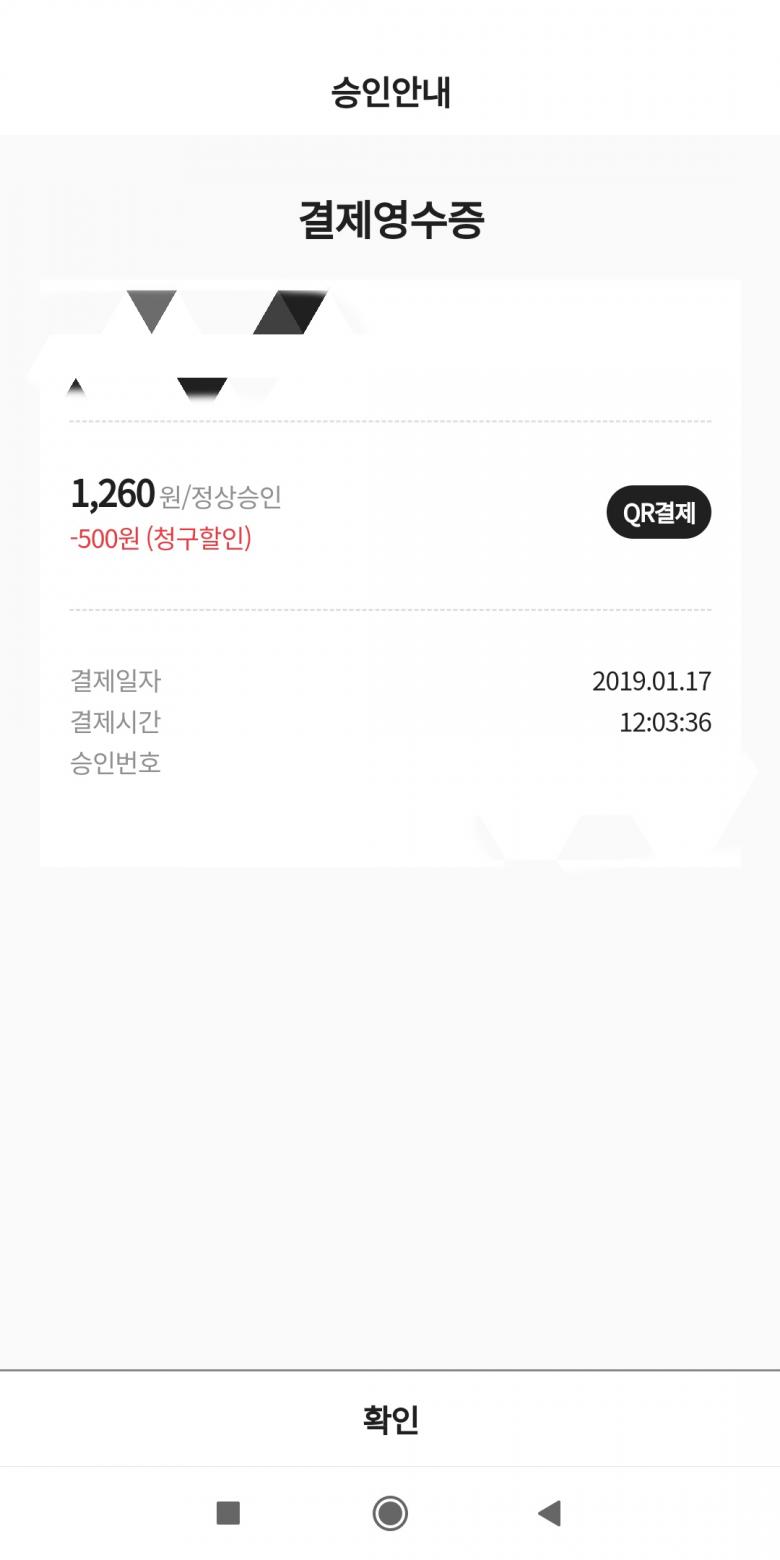The image size is (780, 1560).
Task: Open the recent apps view
Action: [x=228, y=1513]
